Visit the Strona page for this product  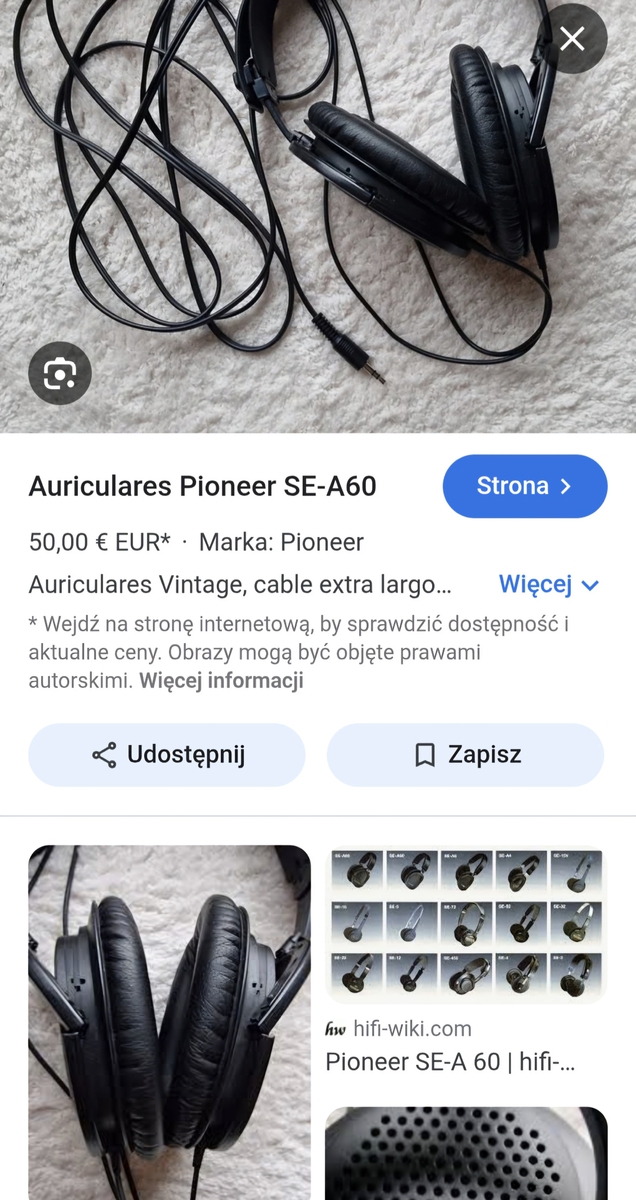coord(525,486)
